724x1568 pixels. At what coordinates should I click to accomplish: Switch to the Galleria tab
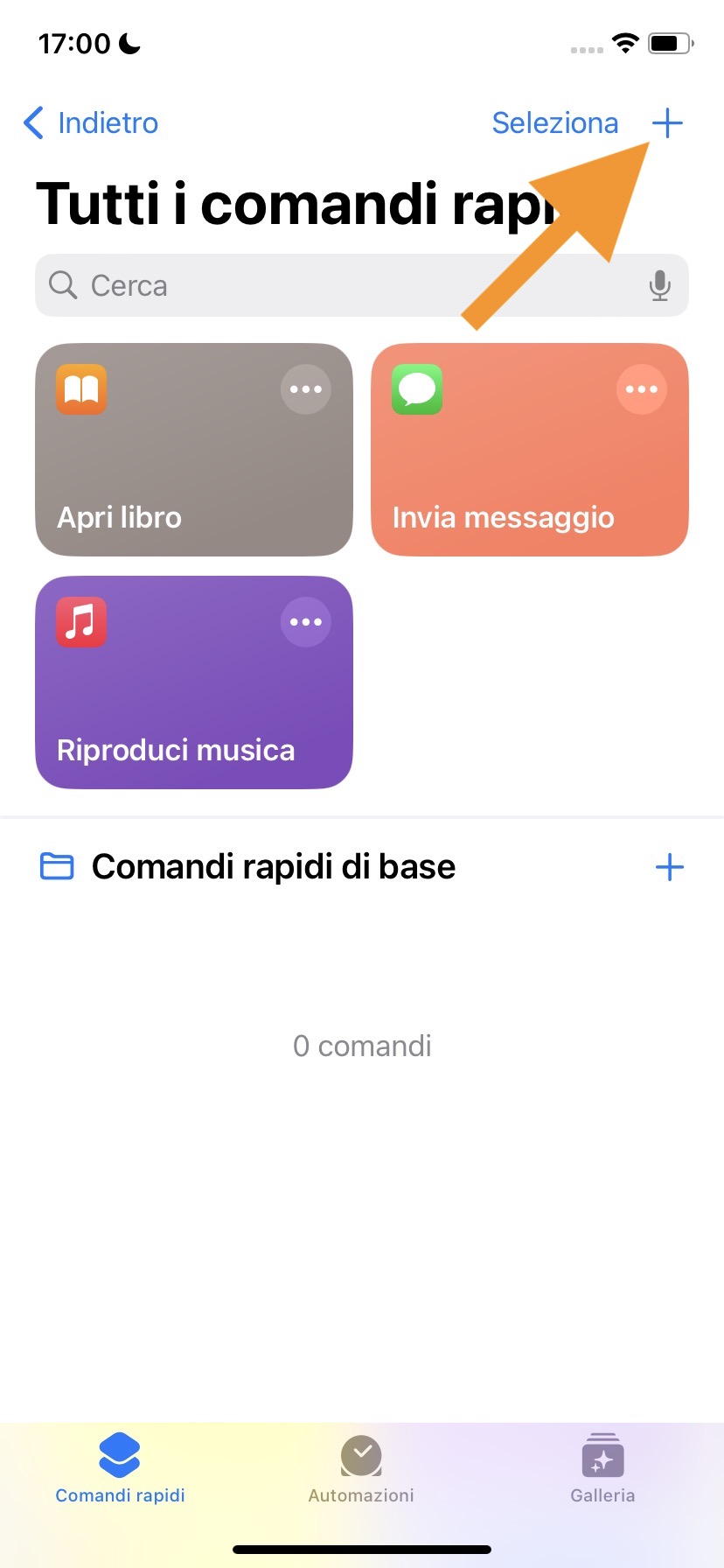coord(602,1470)
